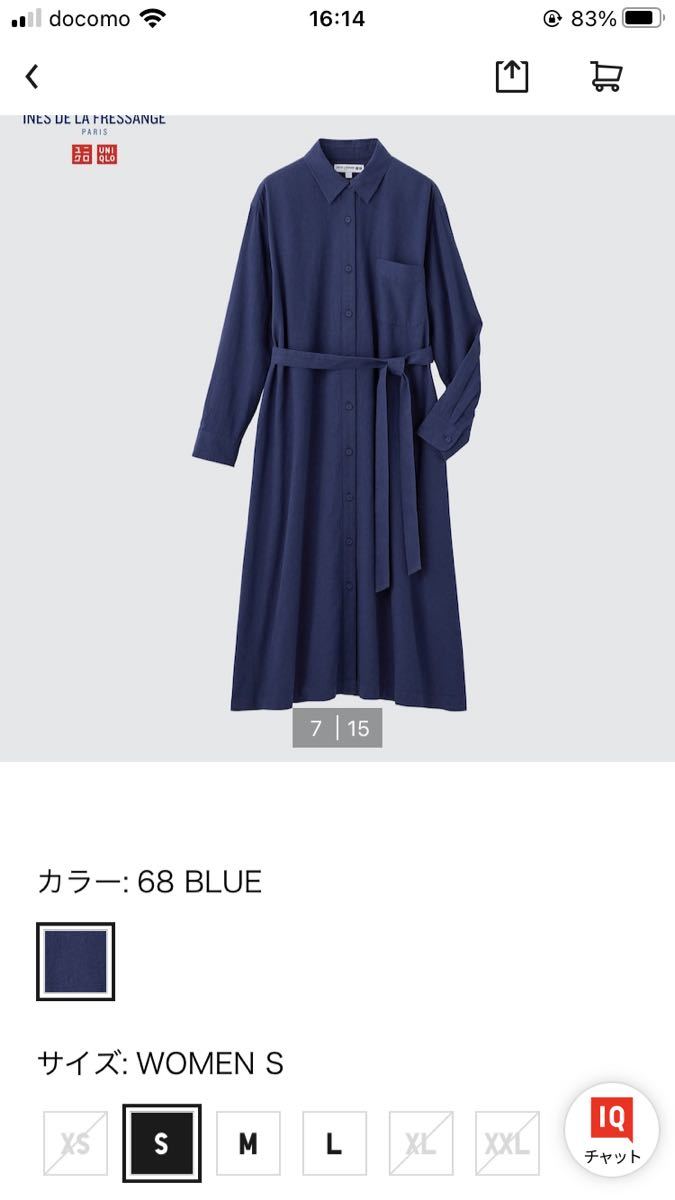Go back to the previous page
Viewport: 675px width, 1200px height.
[32, 76]
